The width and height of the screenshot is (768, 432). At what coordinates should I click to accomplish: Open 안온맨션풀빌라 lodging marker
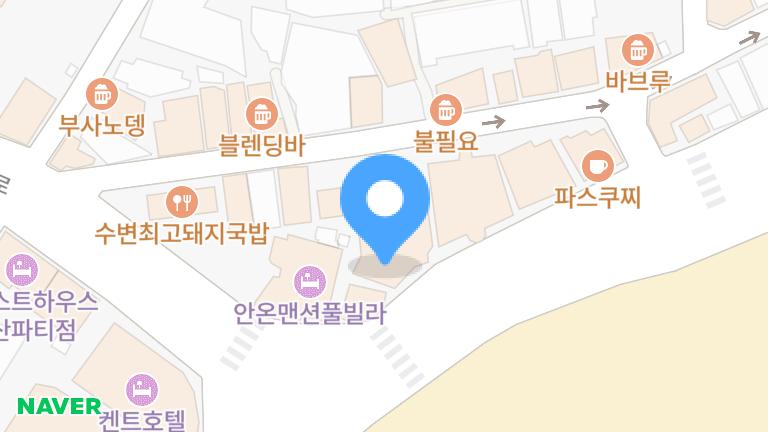pos(309,281)
